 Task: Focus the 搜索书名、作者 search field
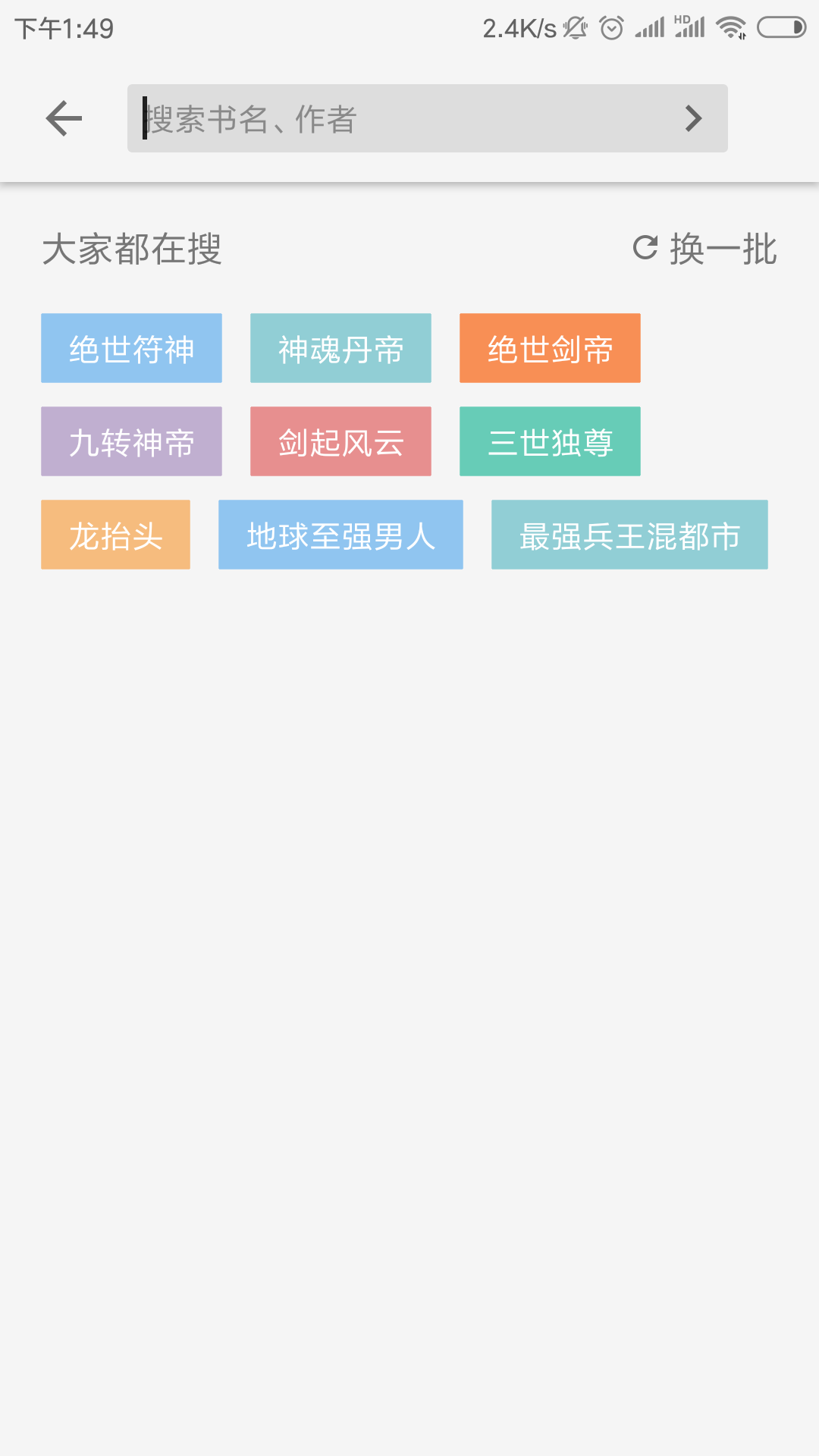(x=402, y=119)
